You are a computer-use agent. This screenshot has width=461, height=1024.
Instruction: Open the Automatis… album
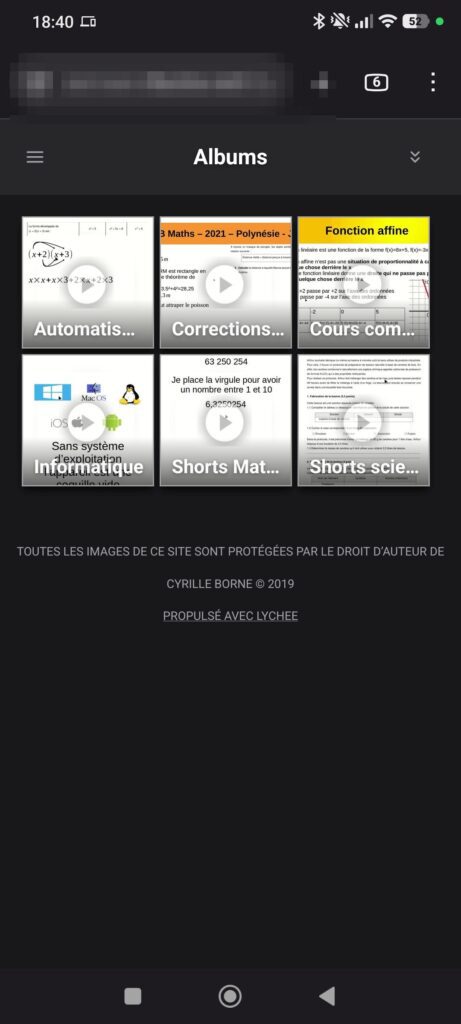pyautogui.click(x=88, y=282)
